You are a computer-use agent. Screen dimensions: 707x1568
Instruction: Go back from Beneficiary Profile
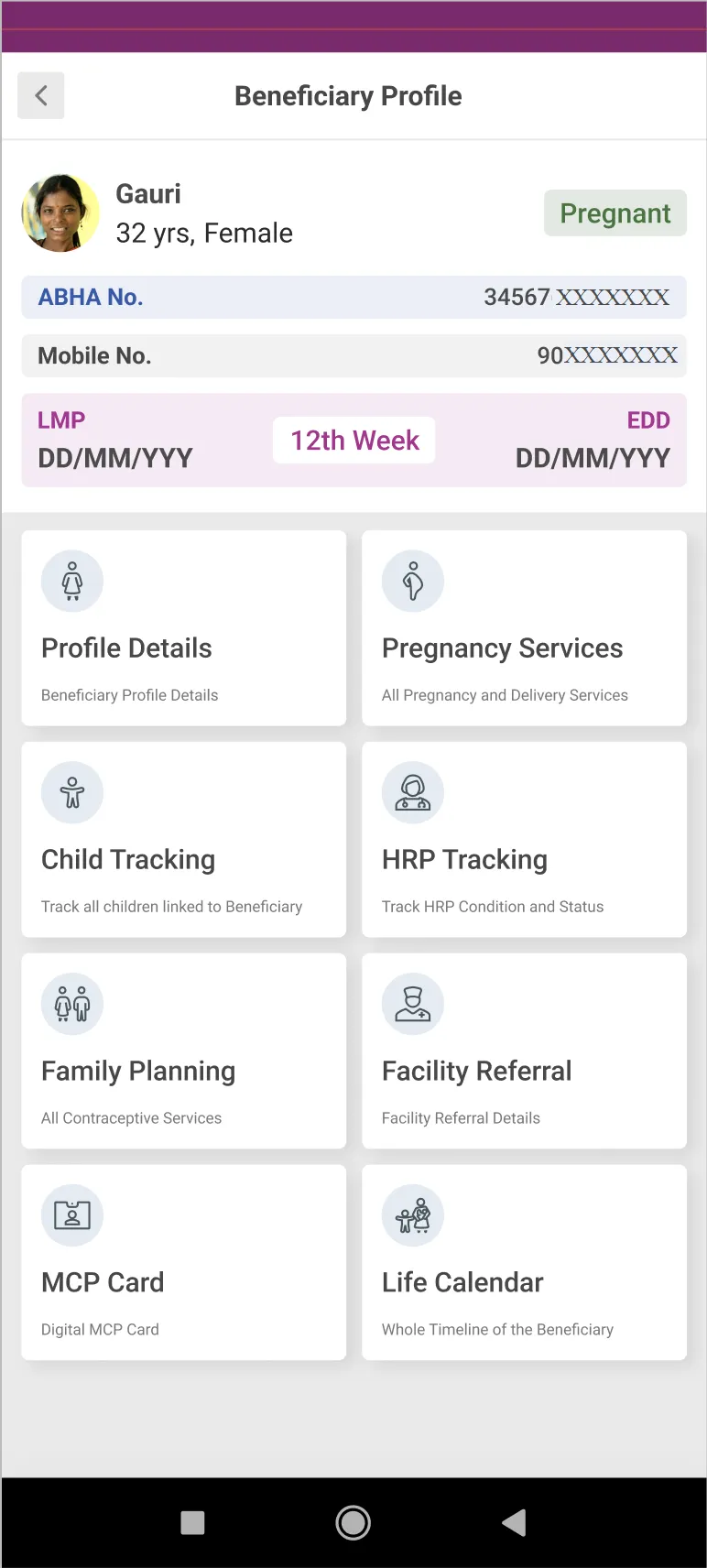pyautogui.click(x=41, y=95)
